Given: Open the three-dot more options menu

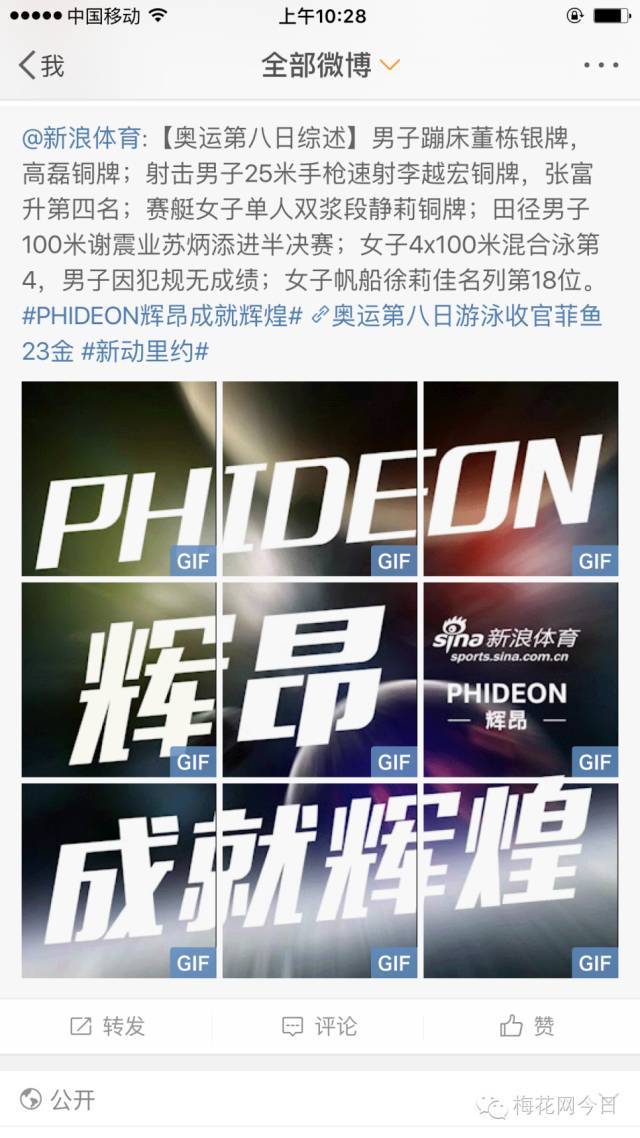Looking at the screenshot, I should pyautogui.click(x=600, y=66).
